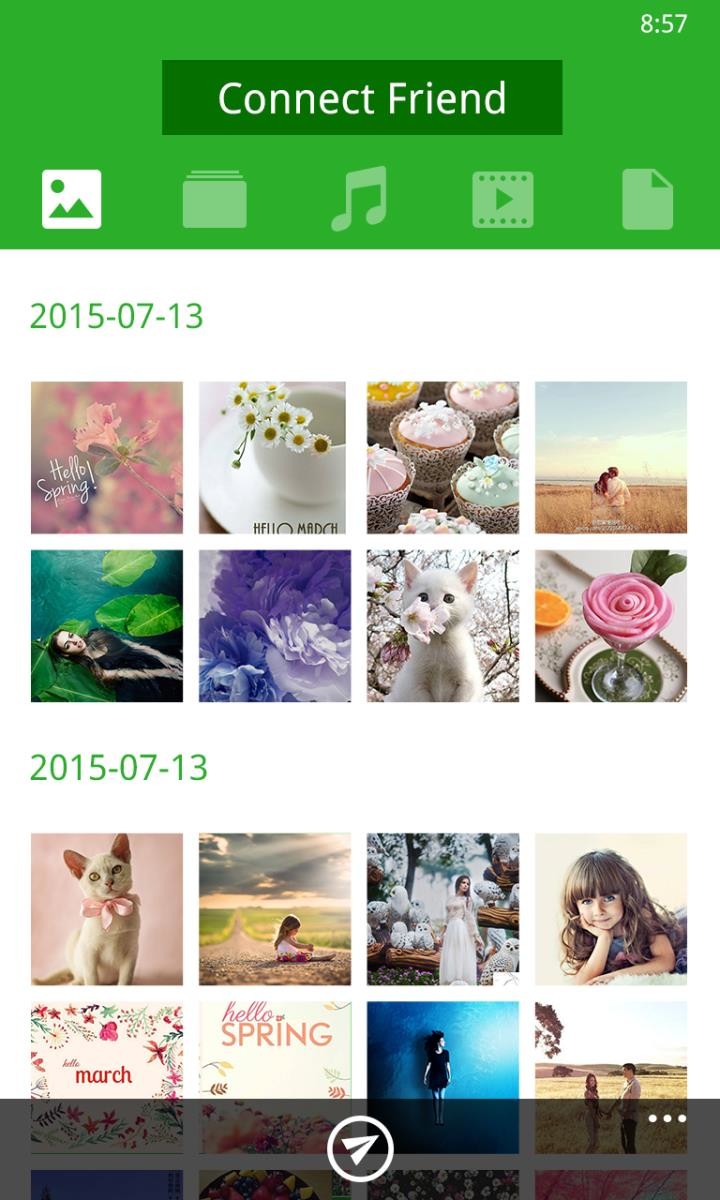Viewport: 720px width, 1200px height.
Task: Select the photos tab
Action: click(x=71, y=199)
